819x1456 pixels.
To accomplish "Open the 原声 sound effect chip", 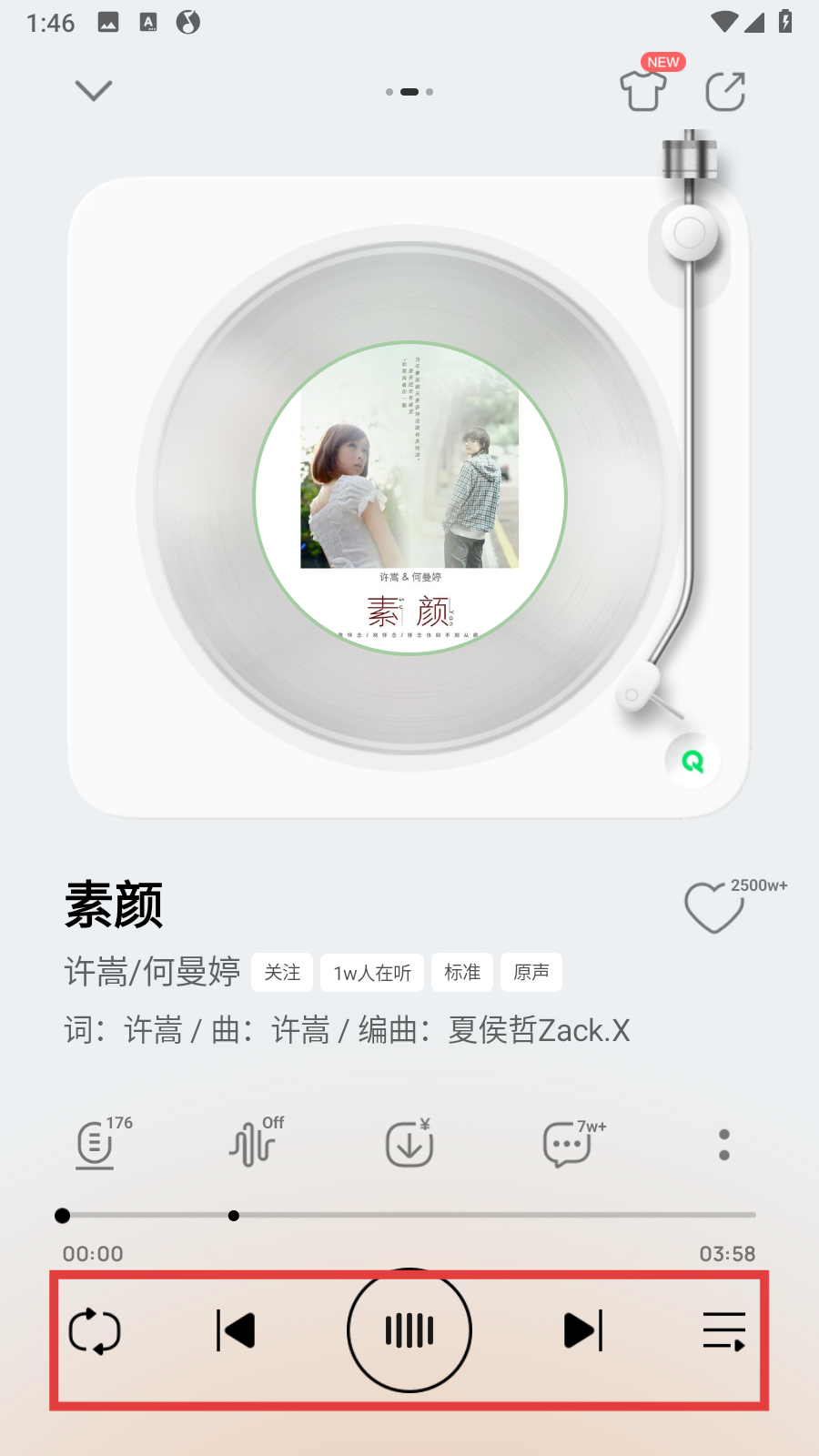I will pyautogui.click(x=531, y=973).
